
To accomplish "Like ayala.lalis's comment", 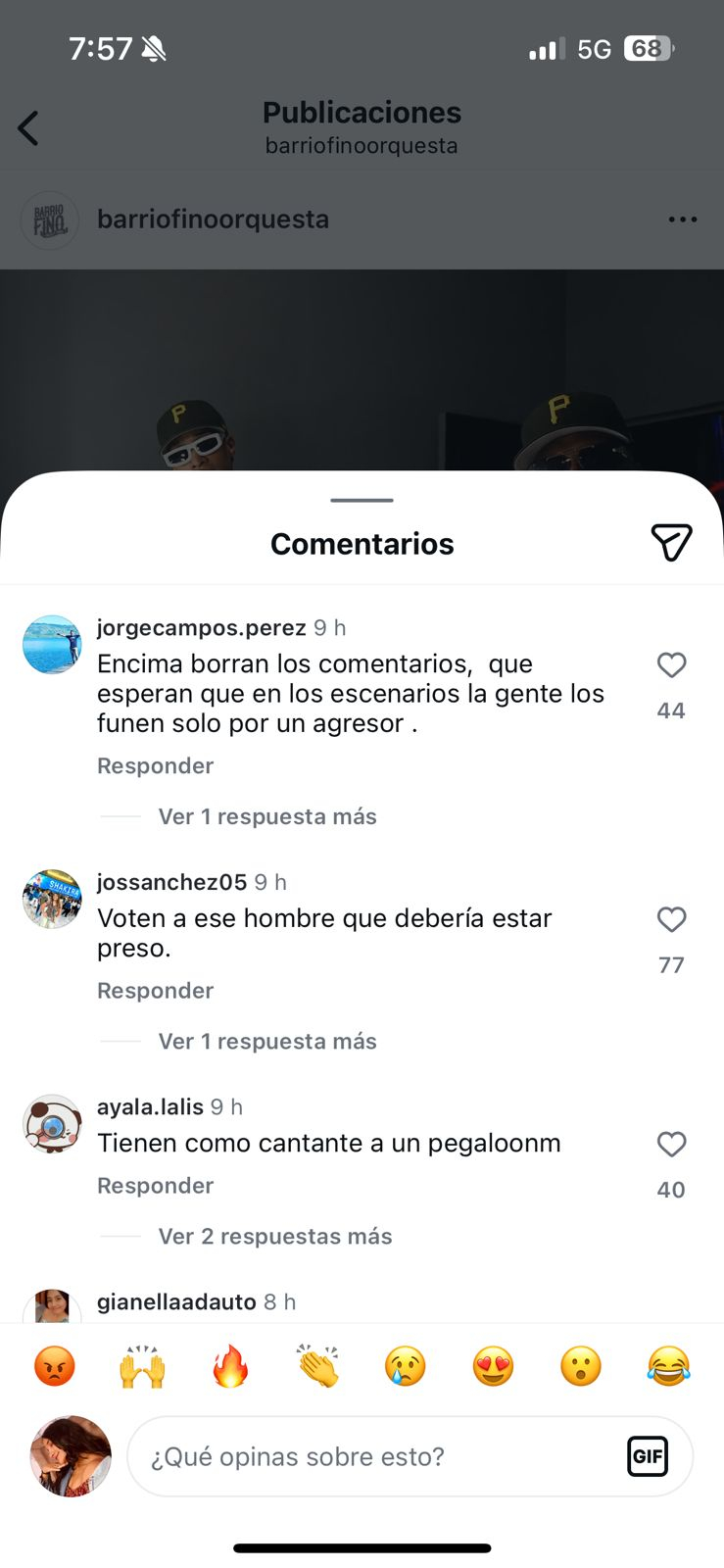I will pyautogui.click(x=671, y=1144).
